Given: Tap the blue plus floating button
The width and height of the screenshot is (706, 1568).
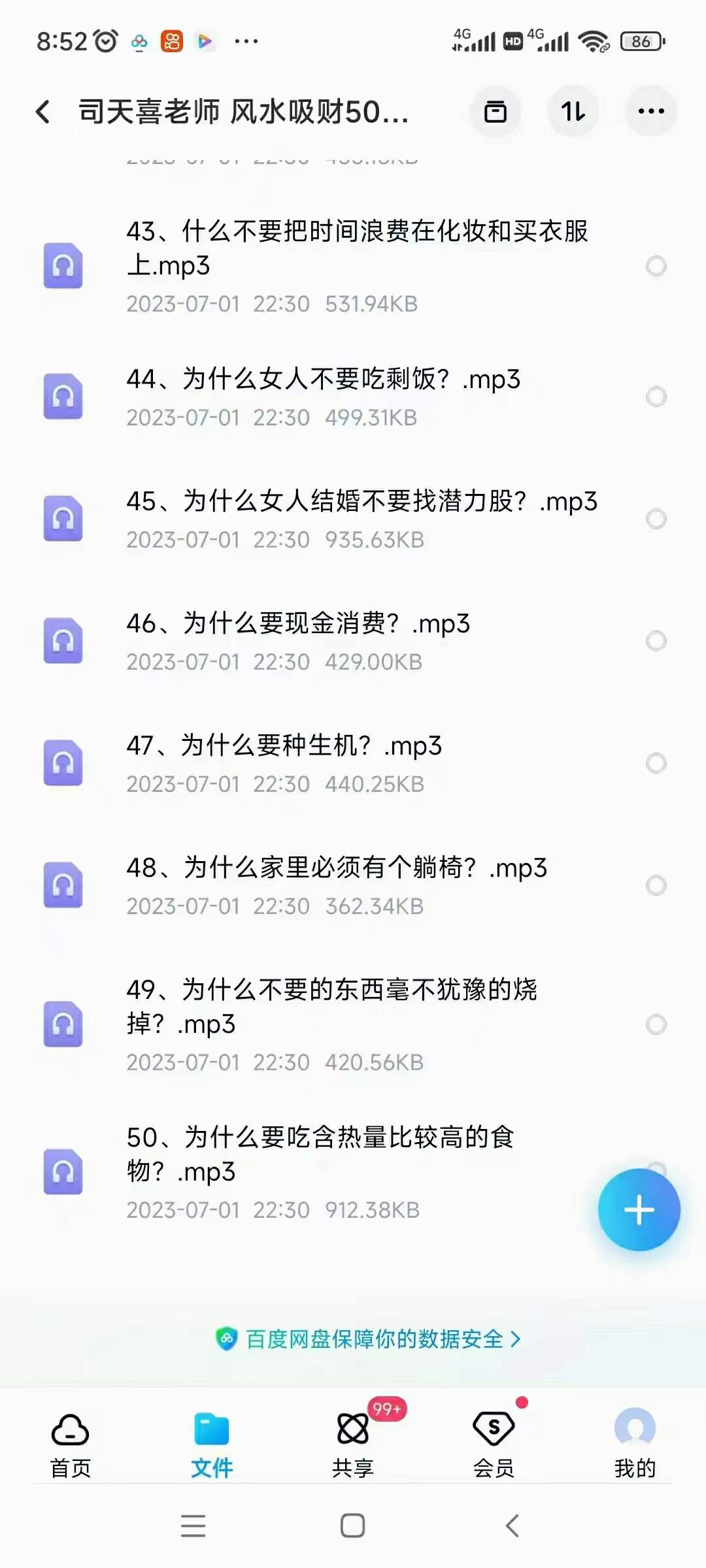Looking at the screenshot, I should (x=639, y=1210).
